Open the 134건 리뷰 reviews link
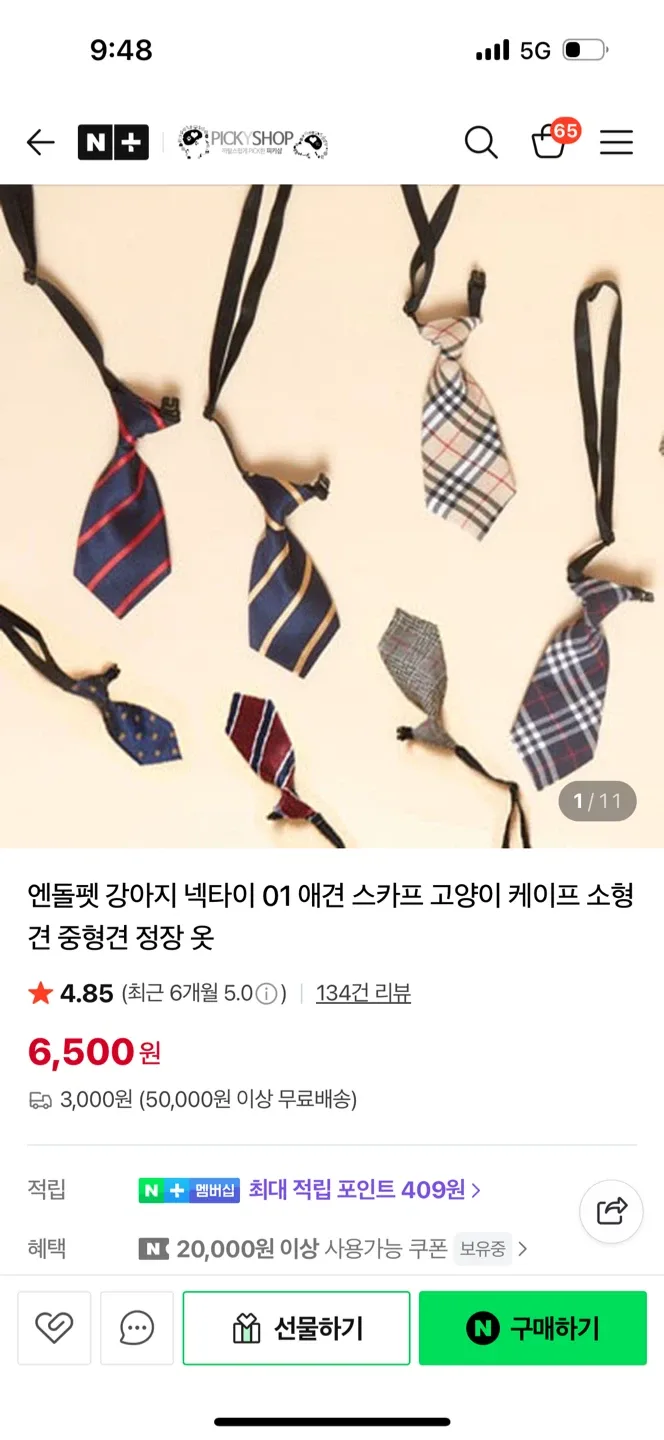Image resolution: width=664 pixels, height=1440 pixels. 363,993
